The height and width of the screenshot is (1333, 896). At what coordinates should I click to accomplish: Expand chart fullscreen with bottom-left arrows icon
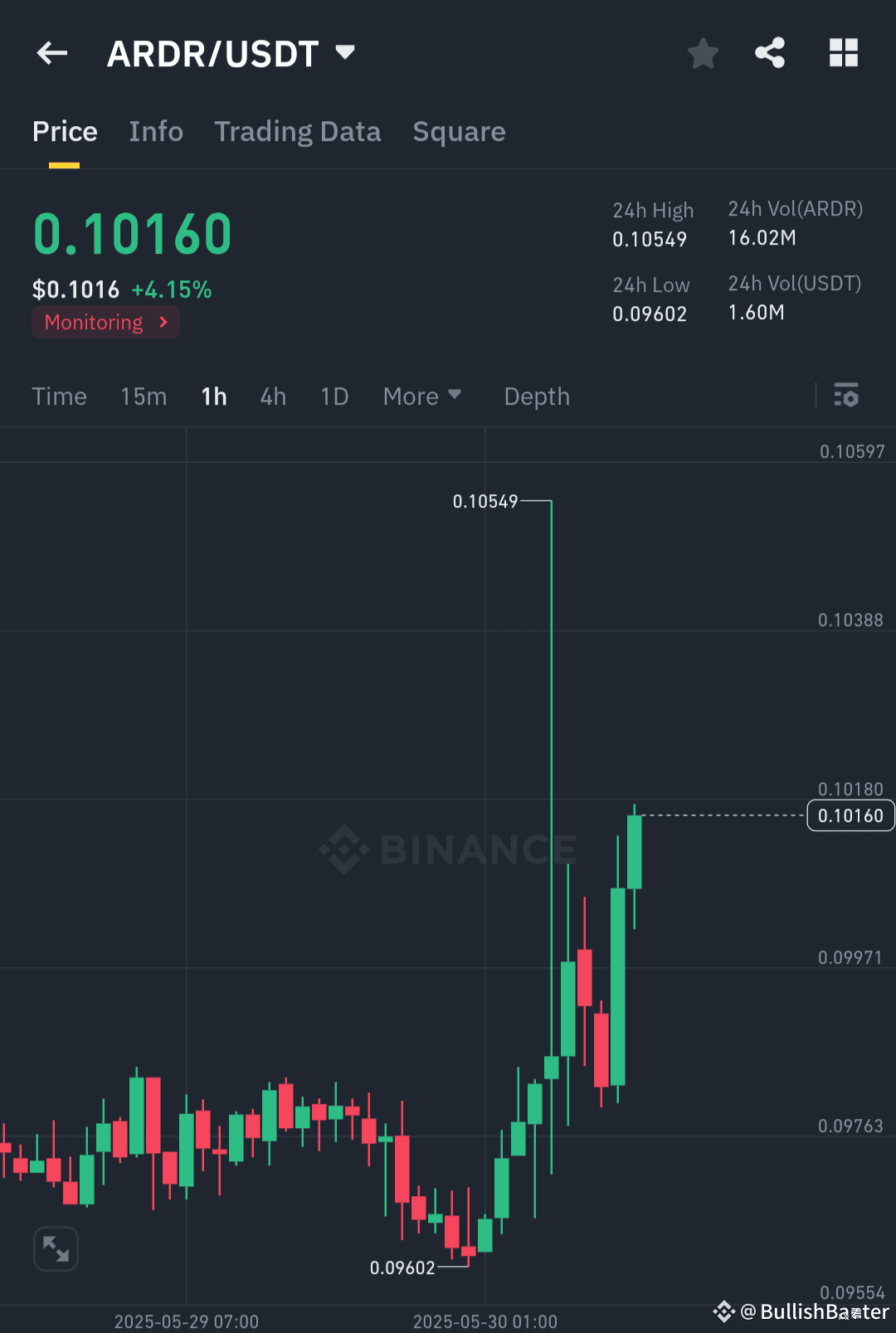tap(56, 1248)
